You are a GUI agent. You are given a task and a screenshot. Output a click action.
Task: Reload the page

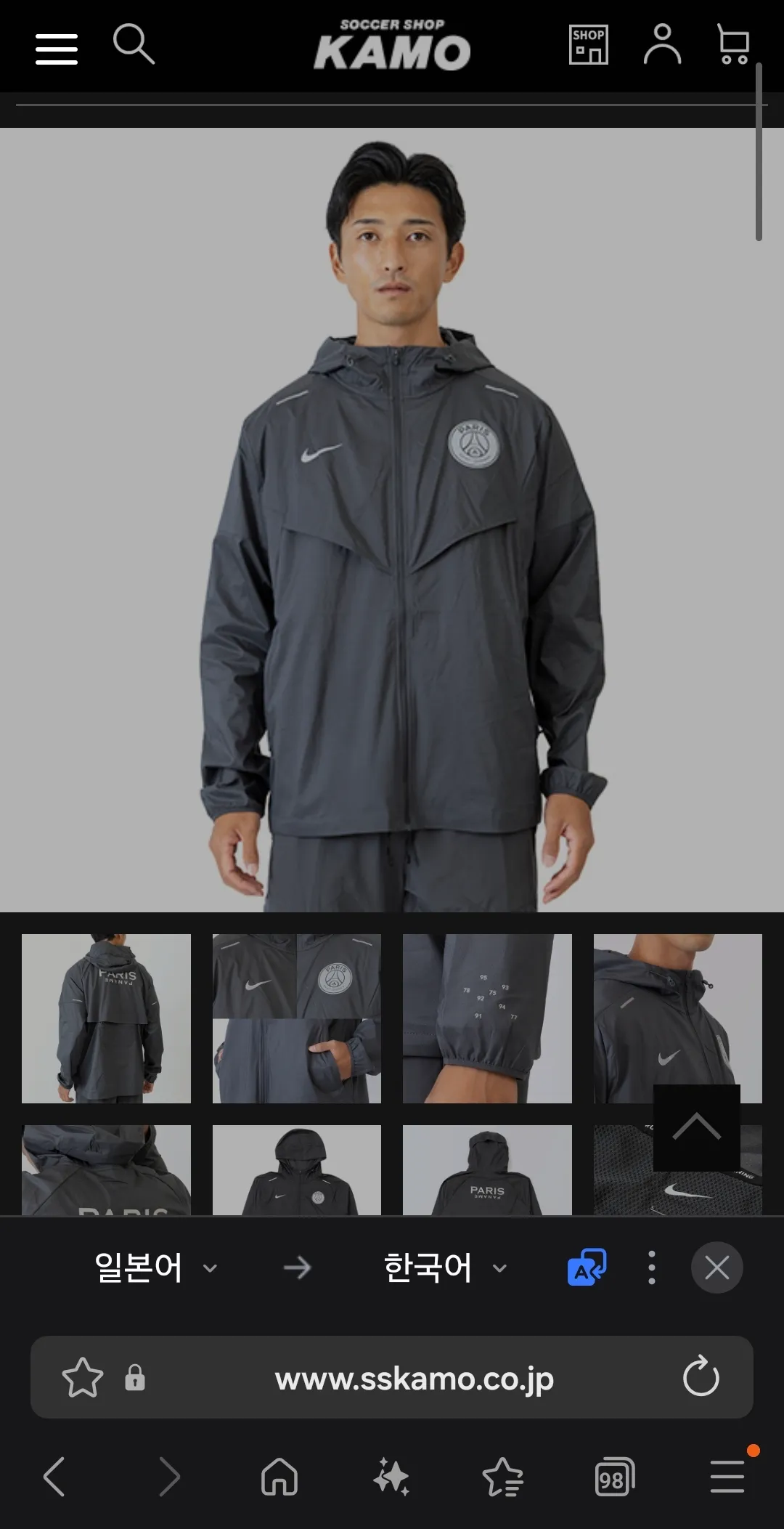pyautogui.click(x=701, y=1376)
